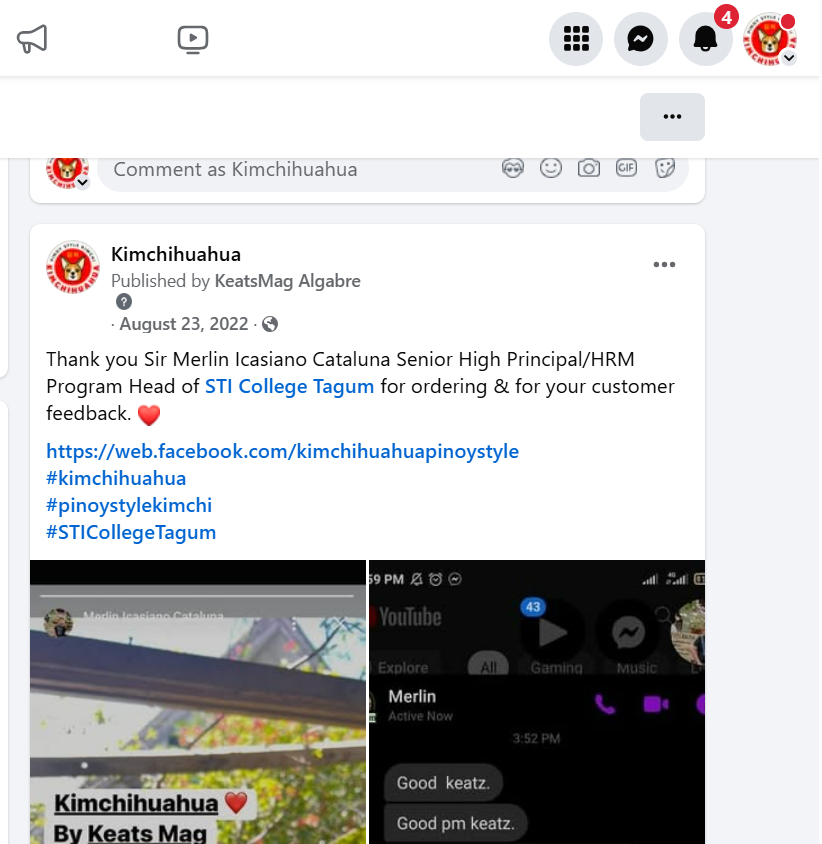The height and width of the screenshot is (844, 822).
Task: Open the notifications bell
Action: [x=706, y=39]
